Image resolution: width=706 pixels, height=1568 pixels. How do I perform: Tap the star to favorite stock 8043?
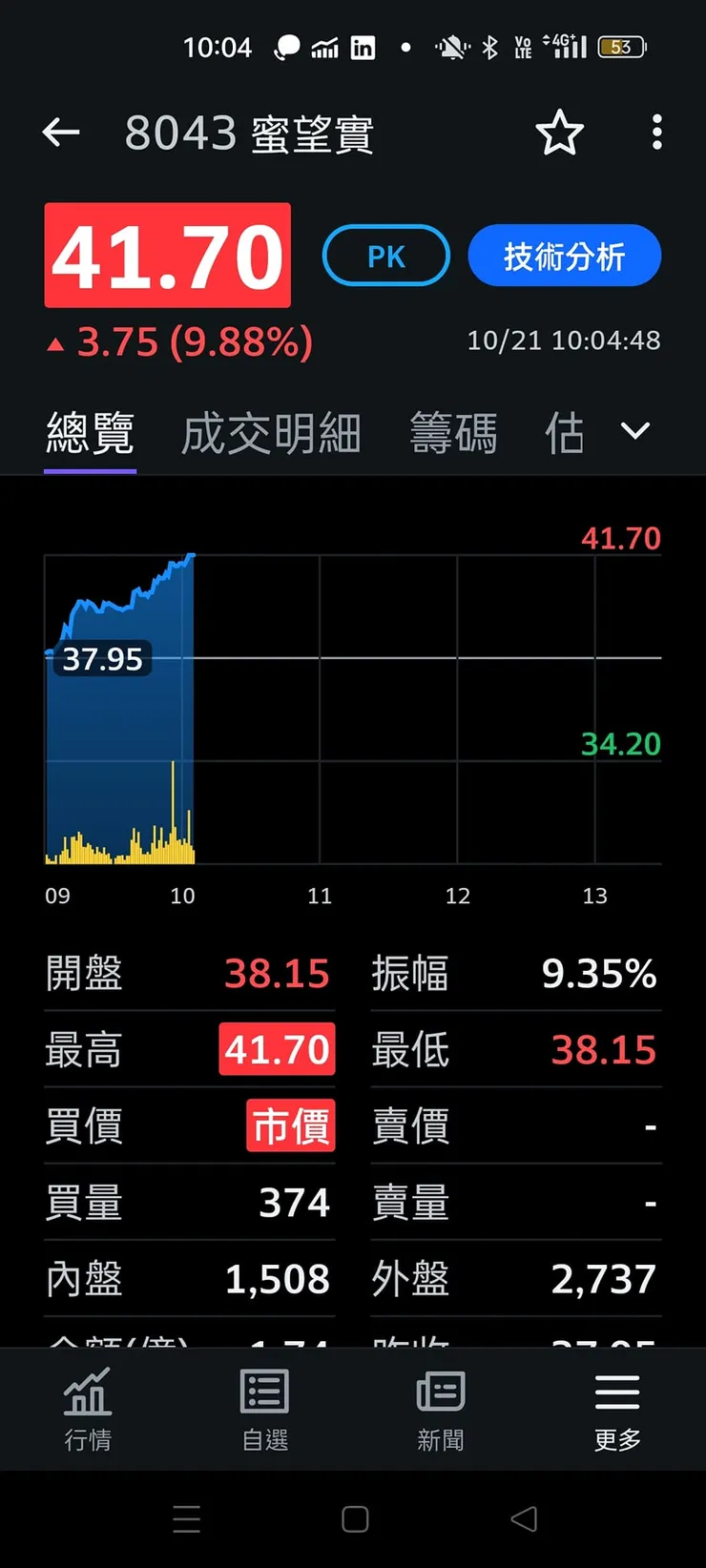561,133
